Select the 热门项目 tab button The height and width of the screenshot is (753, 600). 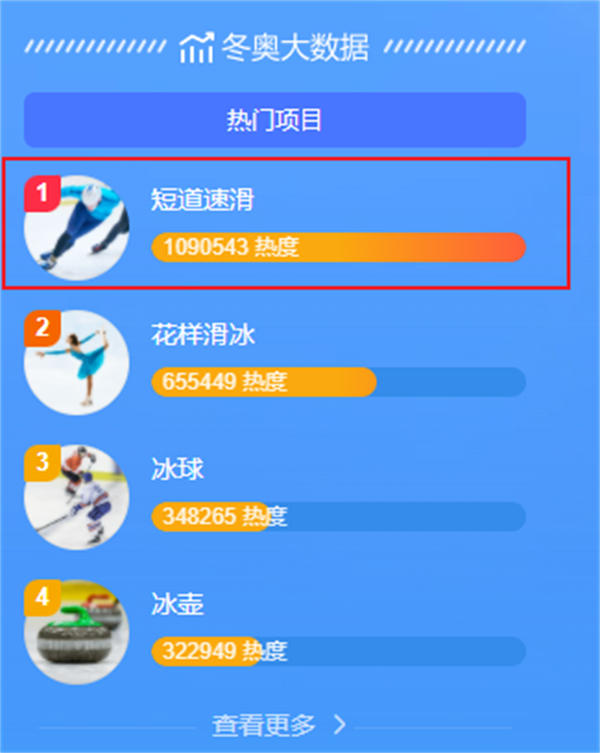(x=275, y=121)
